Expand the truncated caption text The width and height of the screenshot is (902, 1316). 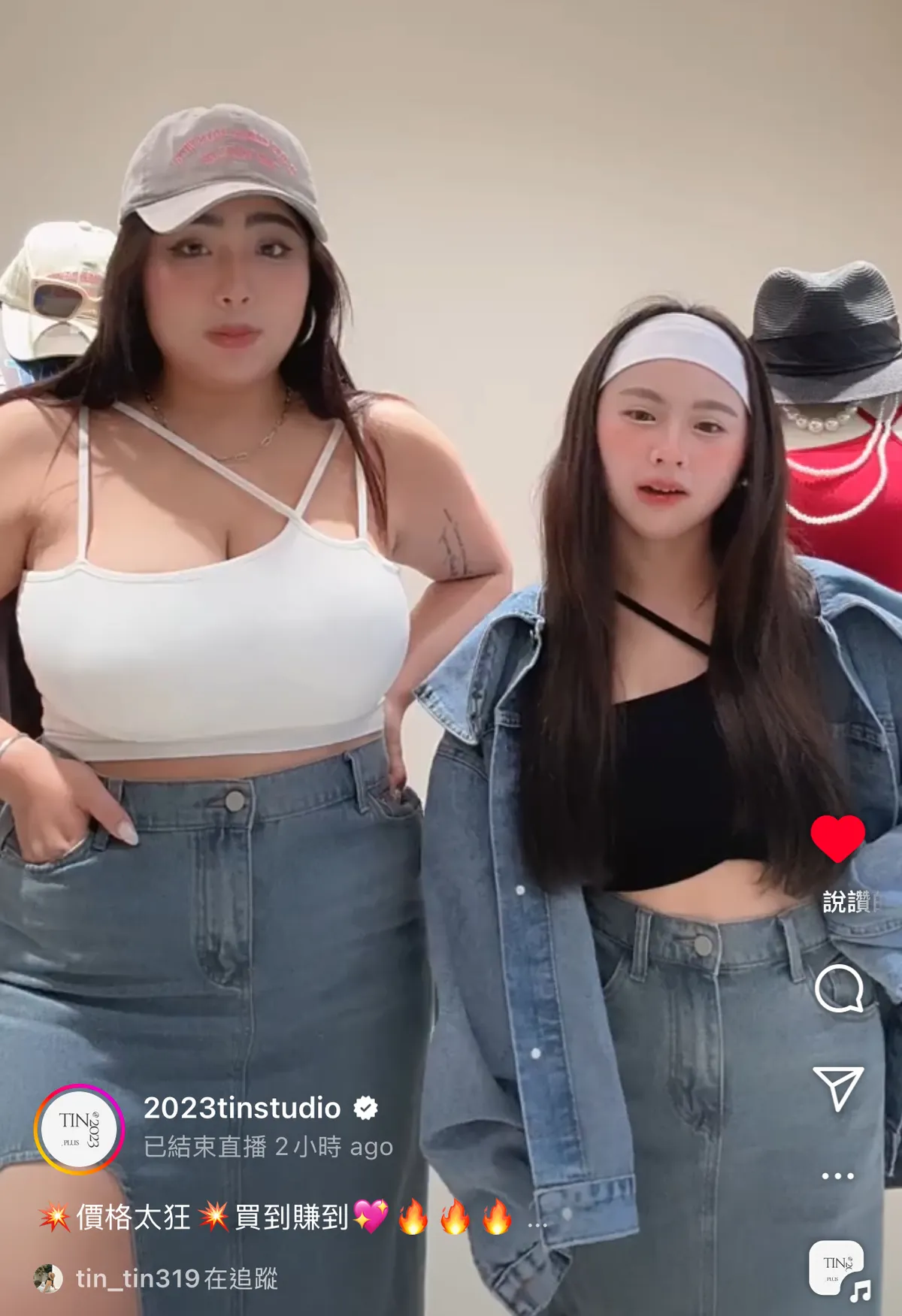coord(537,1219)
